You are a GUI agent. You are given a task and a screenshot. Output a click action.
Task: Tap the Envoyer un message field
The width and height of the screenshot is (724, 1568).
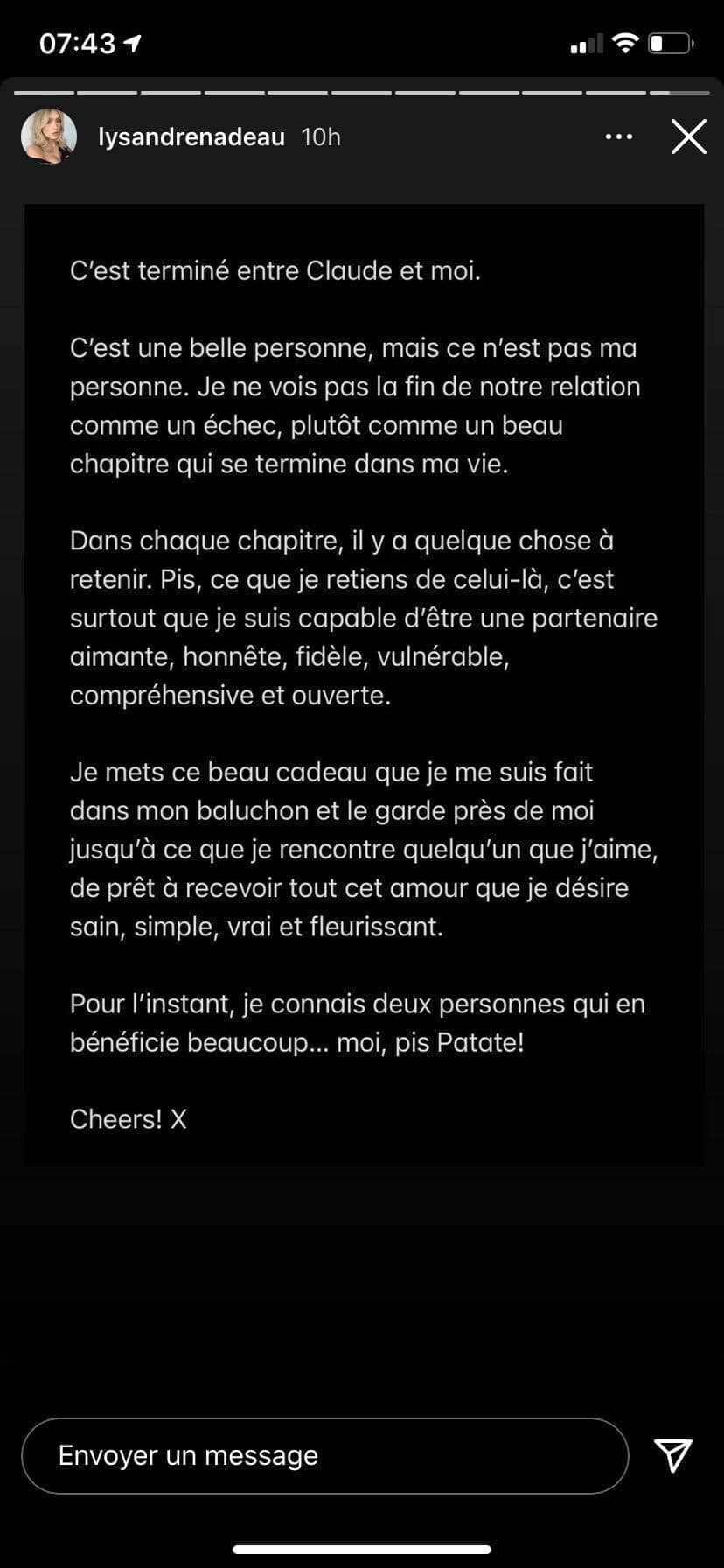[x=324, y=1455]
